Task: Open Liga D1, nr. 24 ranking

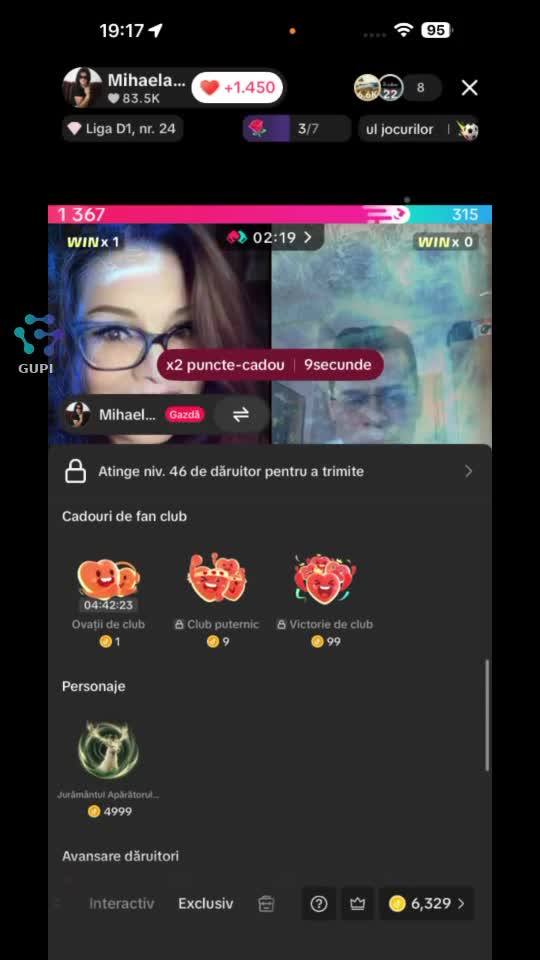Action: tap(122, 129)
